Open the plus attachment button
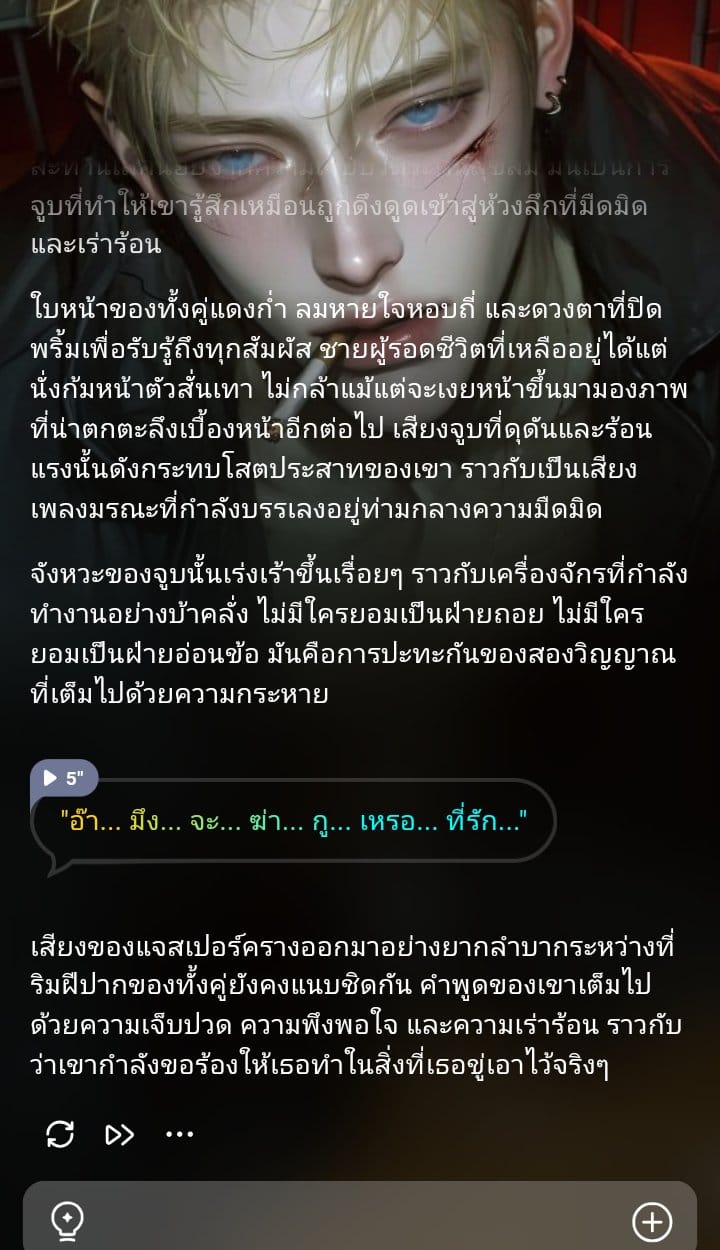 [x=652, y=1221]
